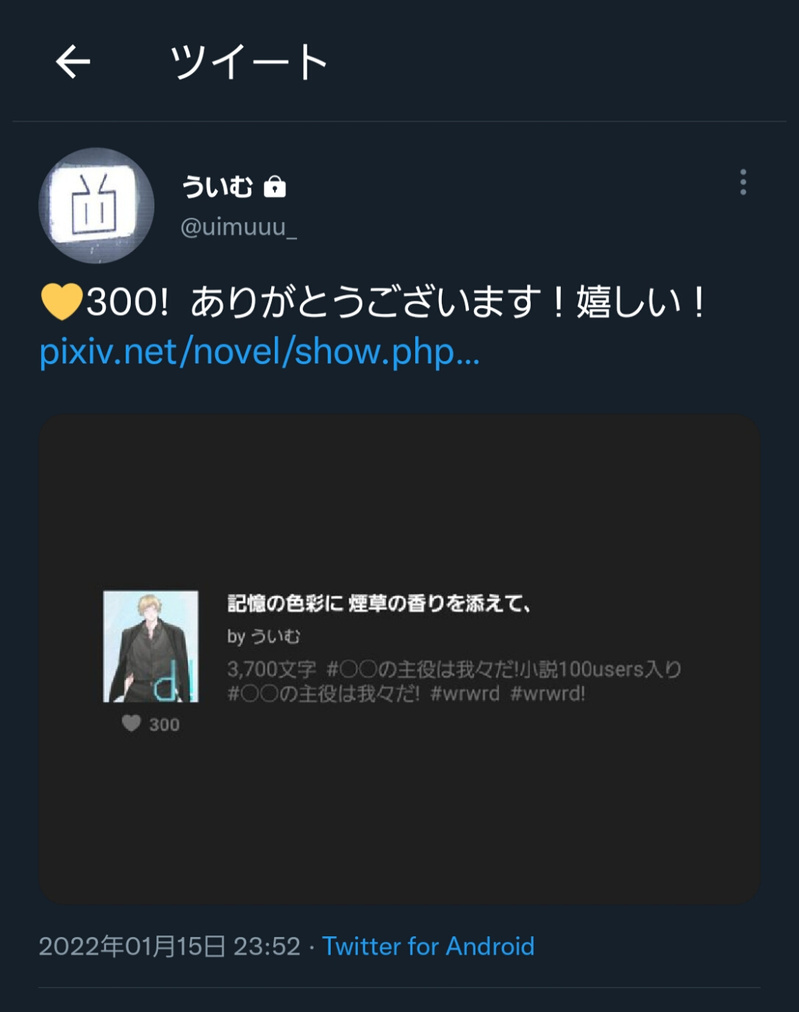Open the pixiv.net/novel/show.php link
This screenshot has height=1012, width=799.
260,353
